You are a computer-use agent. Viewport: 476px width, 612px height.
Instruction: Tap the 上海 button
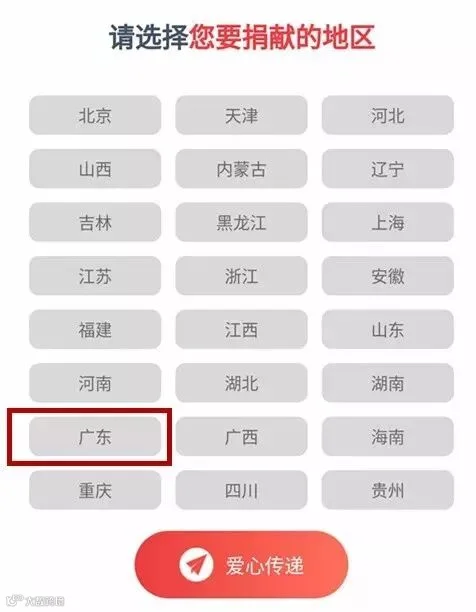click(387, 222)
